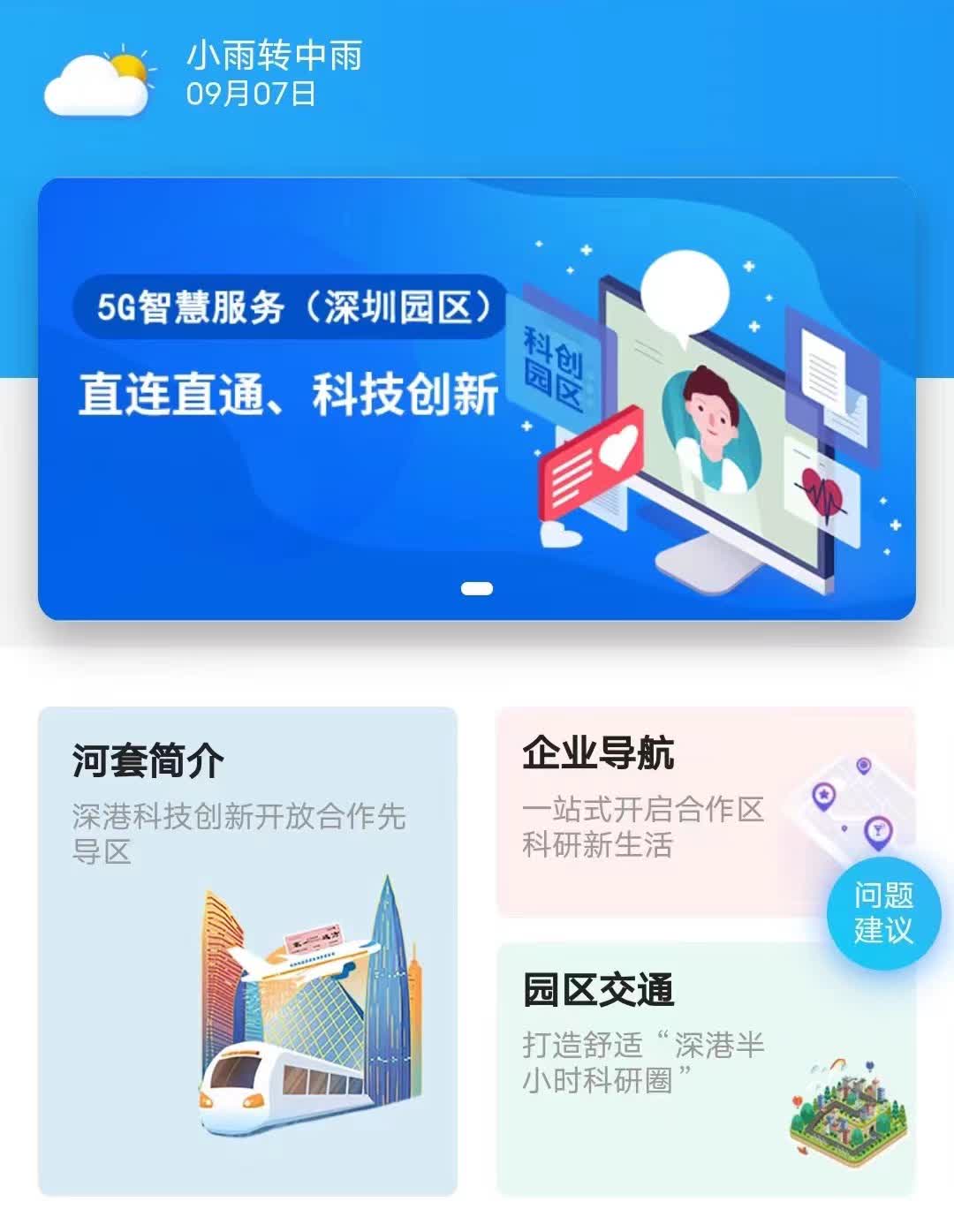Image resolution: width=954 pixels, height=1232 pixels.
Task: Tap the 问题建议 floating button
Action: pyautogui.click(x=882, y=912)
